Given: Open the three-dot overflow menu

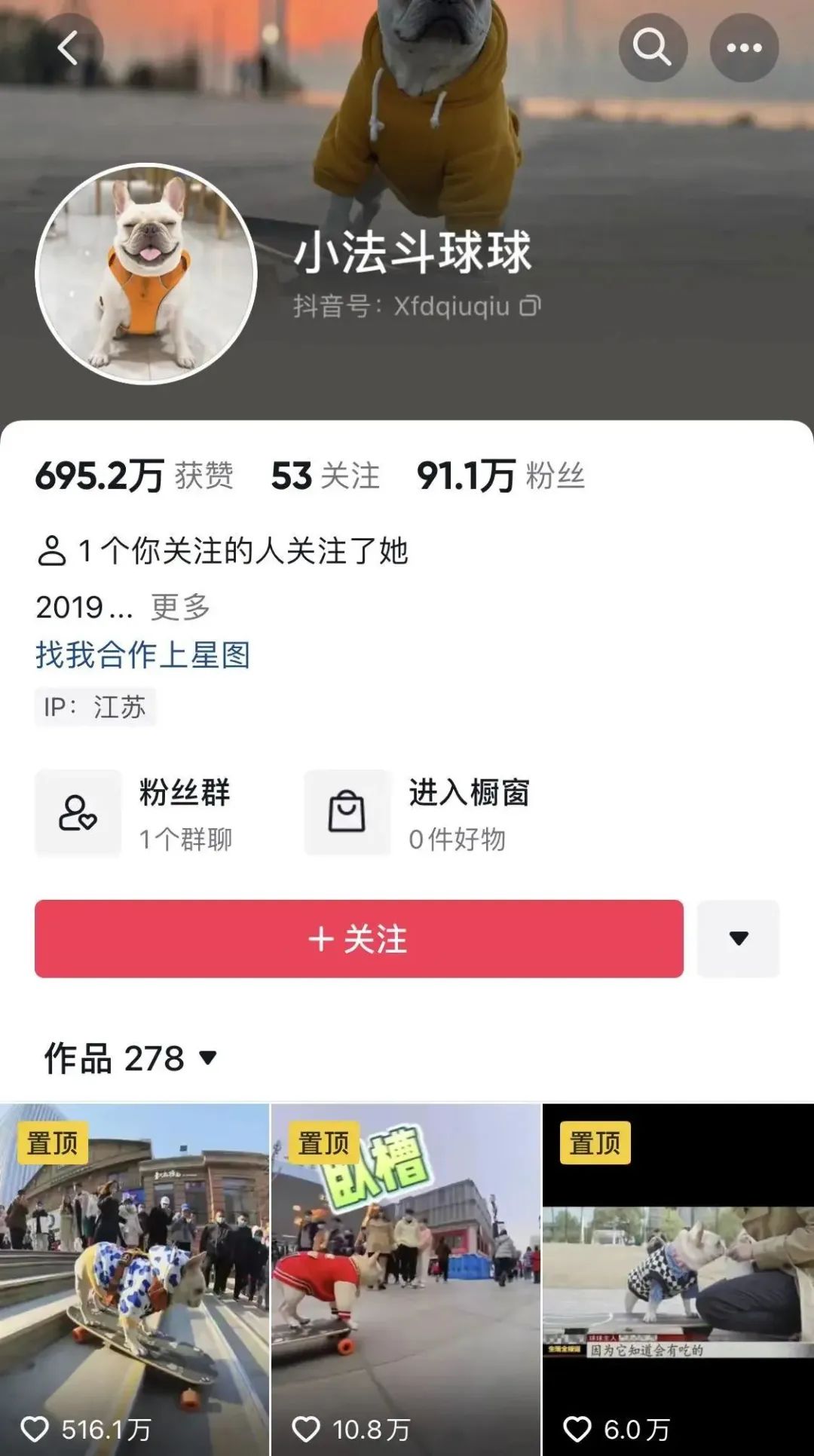Looking at the screenshot, I should 744,48.
